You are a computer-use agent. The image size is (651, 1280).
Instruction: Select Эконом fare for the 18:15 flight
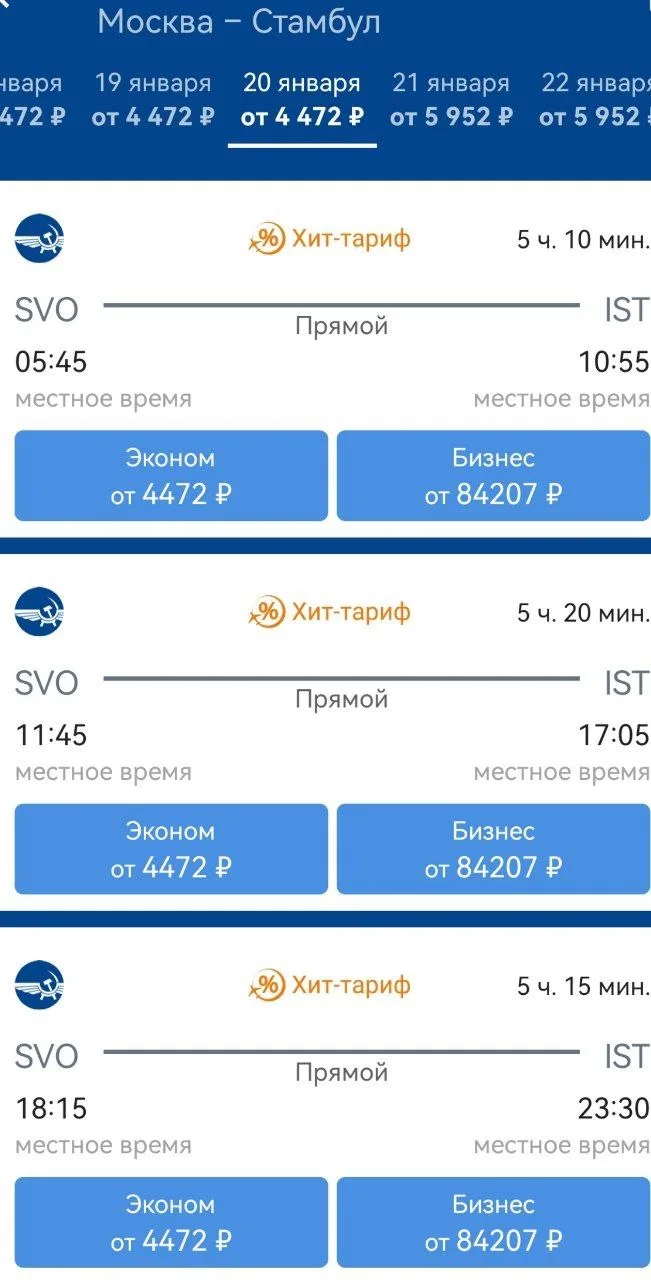point(171,1222)
